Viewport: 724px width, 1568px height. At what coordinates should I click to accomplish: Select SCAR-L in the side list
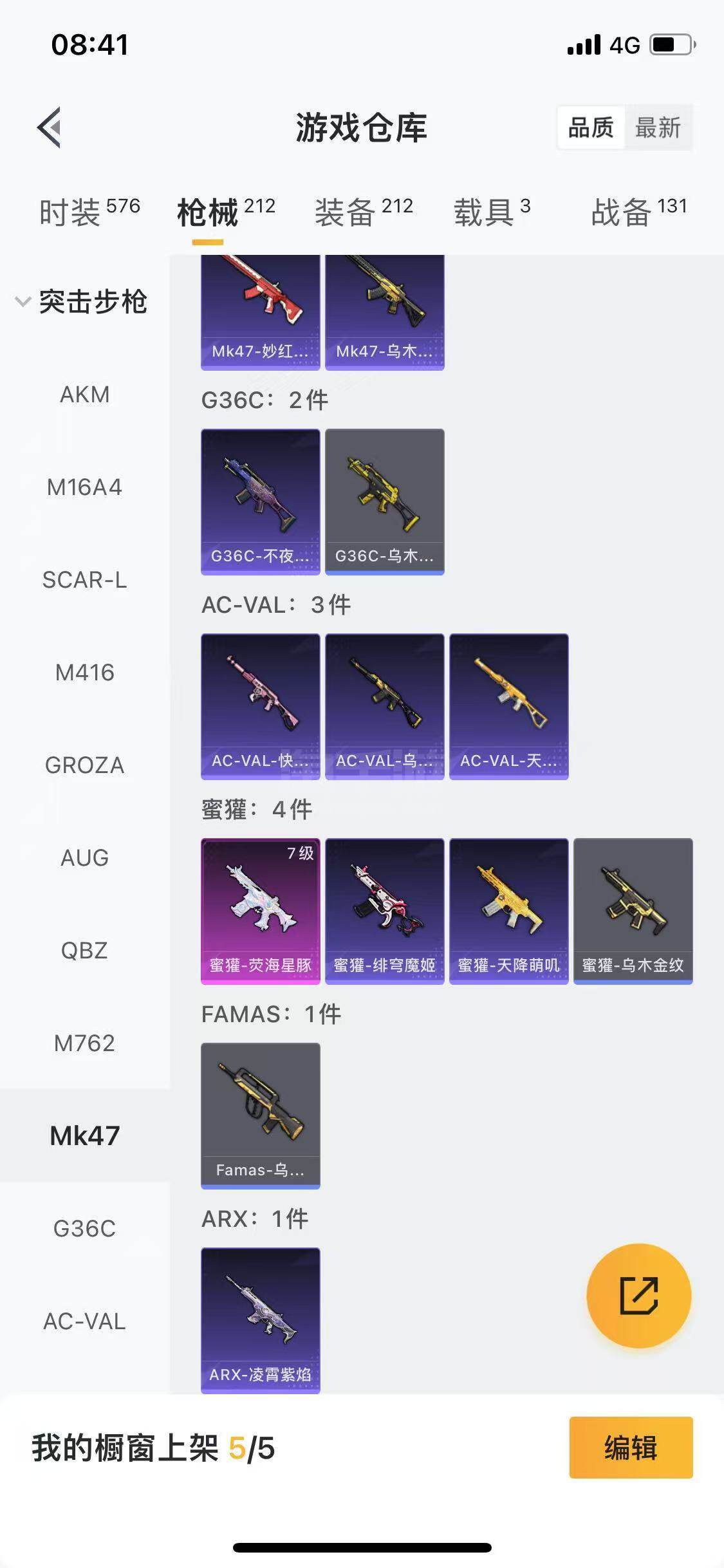tap(85, 579)
